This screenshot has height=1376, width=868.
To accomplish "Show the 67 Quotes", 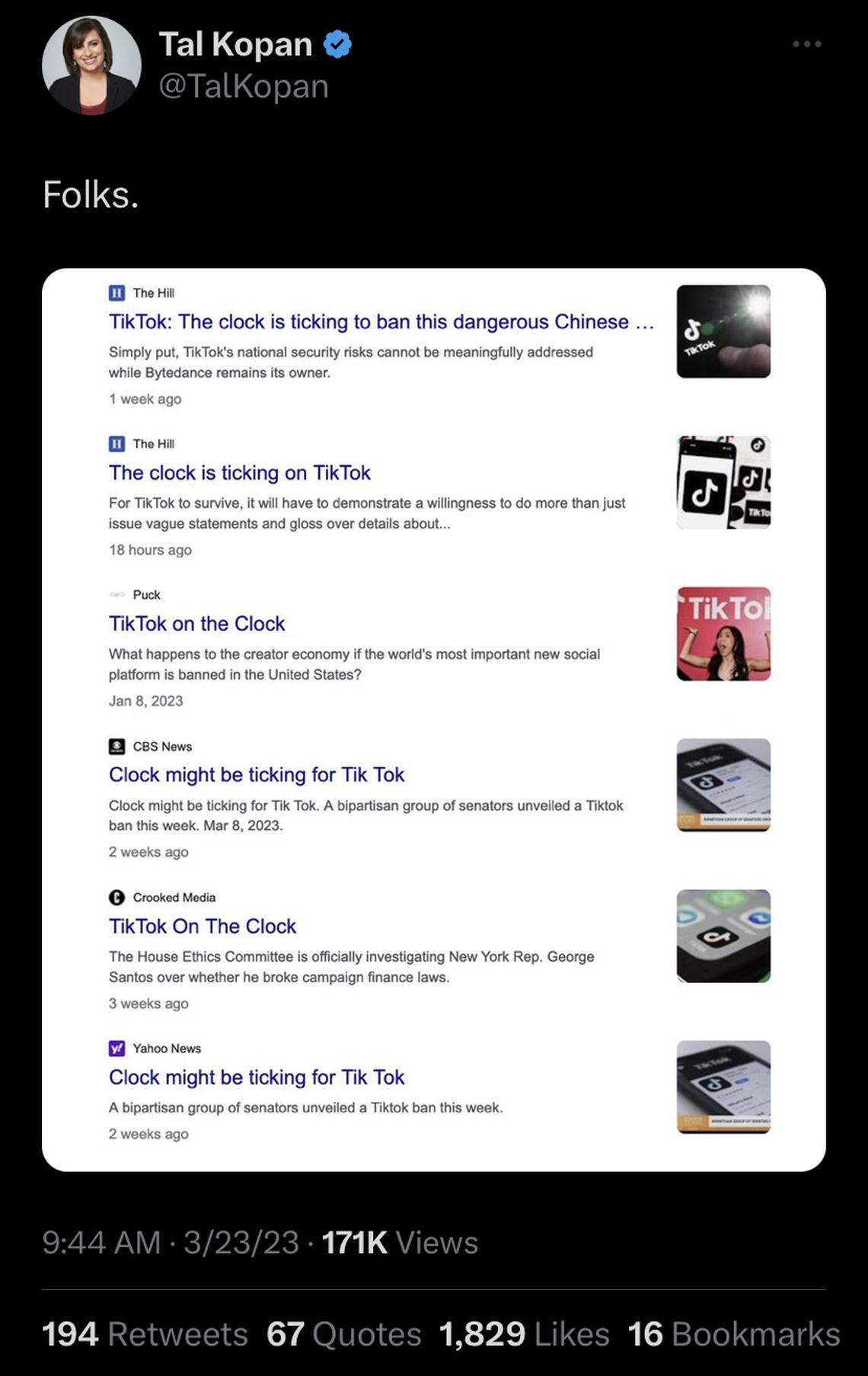I will [x=343, y=1334].
